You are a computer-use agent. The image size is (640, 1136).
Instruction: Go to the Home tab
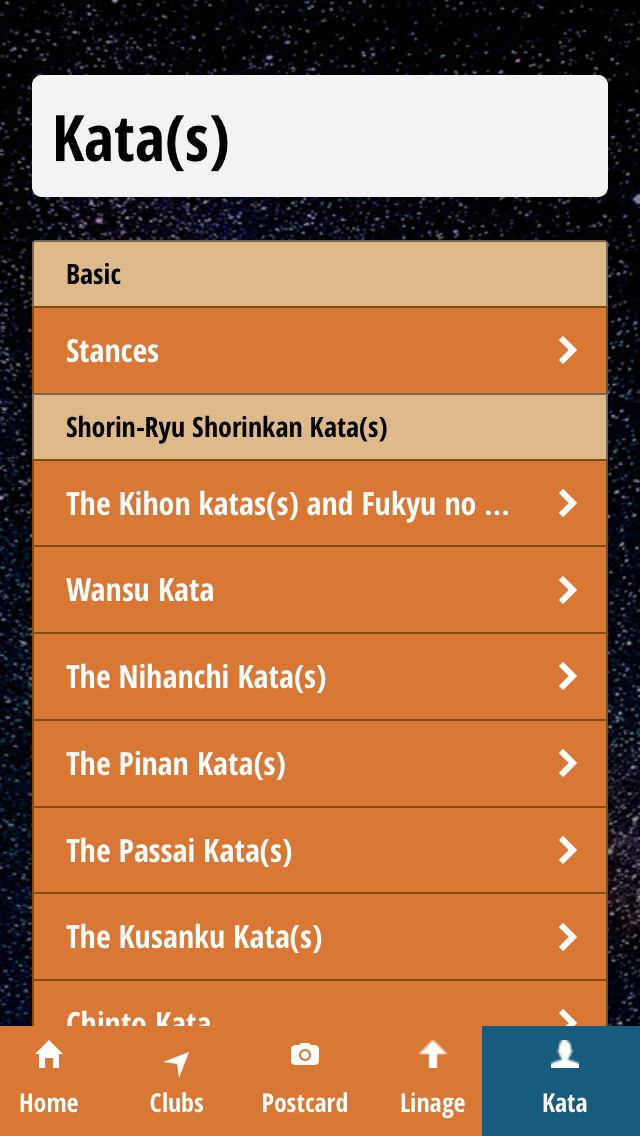click(49, 1081)
